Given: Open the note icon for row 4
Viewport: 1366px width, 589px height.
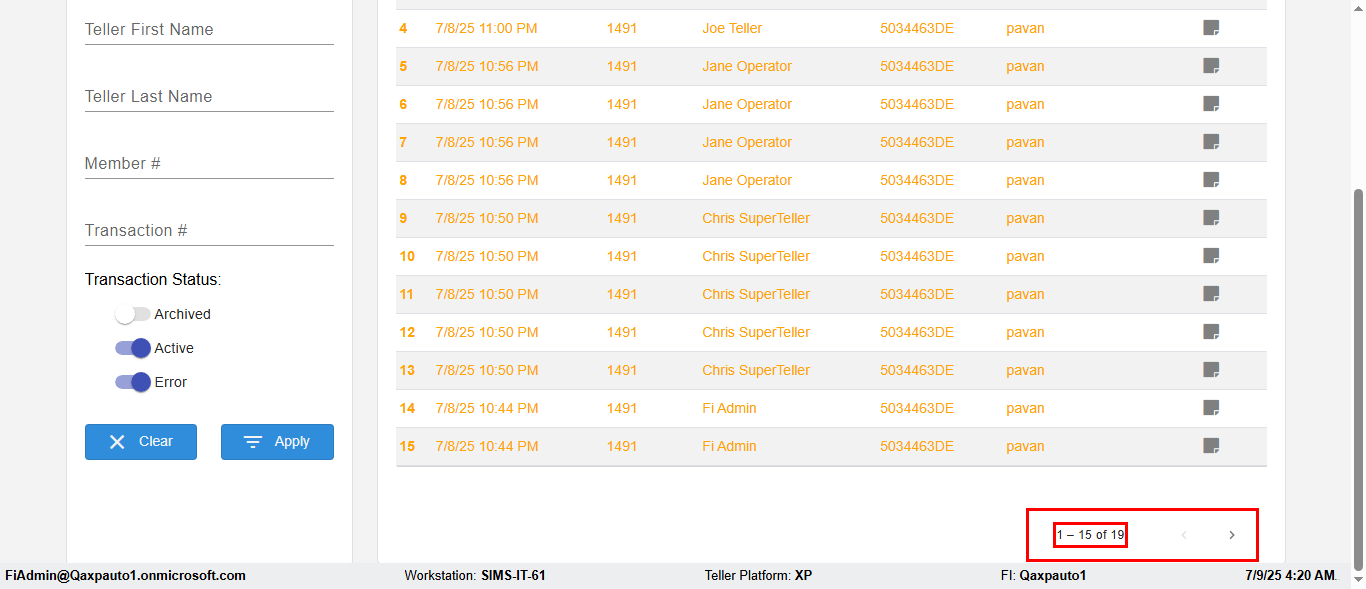Looking at the screenshot, I should point(1211,28).
